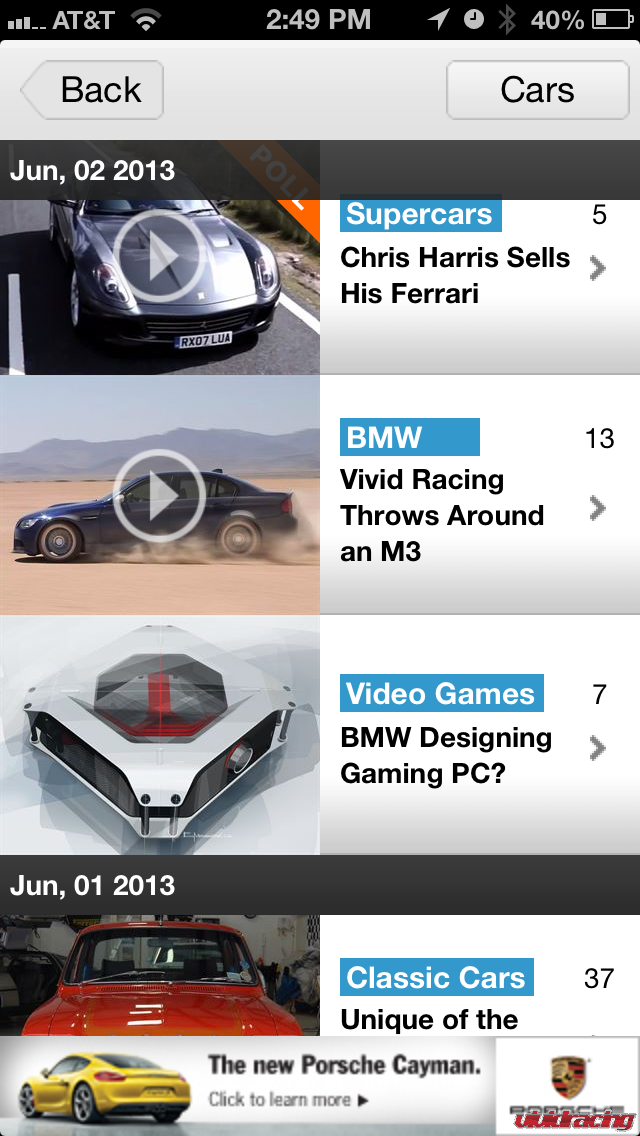The width and height of the screenshot is (640, 1136).
Task: Go back using the Back button
Action: click(92, 90)
